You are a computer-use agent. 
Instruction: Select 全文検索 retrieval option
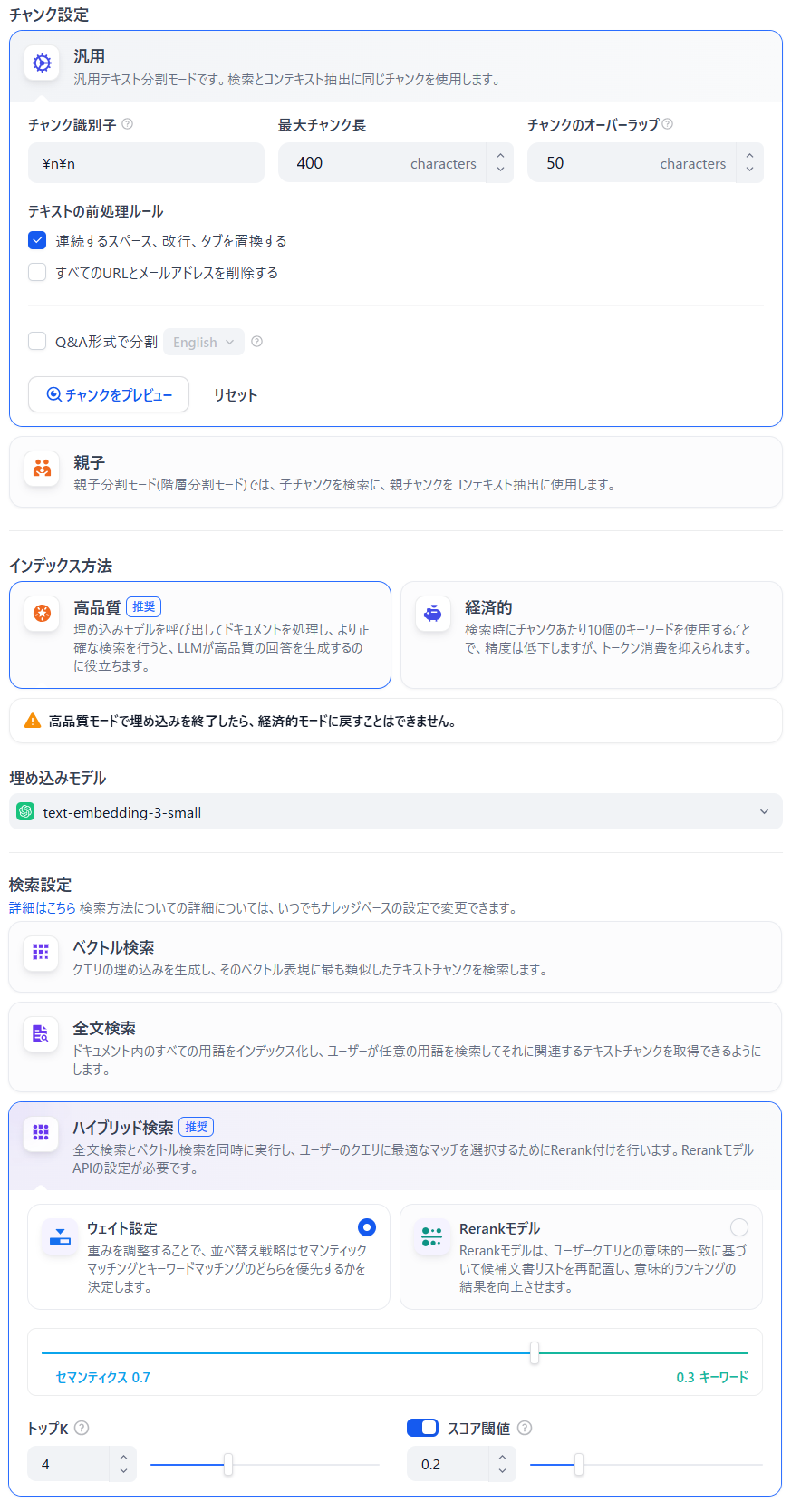click(395, 1047)
